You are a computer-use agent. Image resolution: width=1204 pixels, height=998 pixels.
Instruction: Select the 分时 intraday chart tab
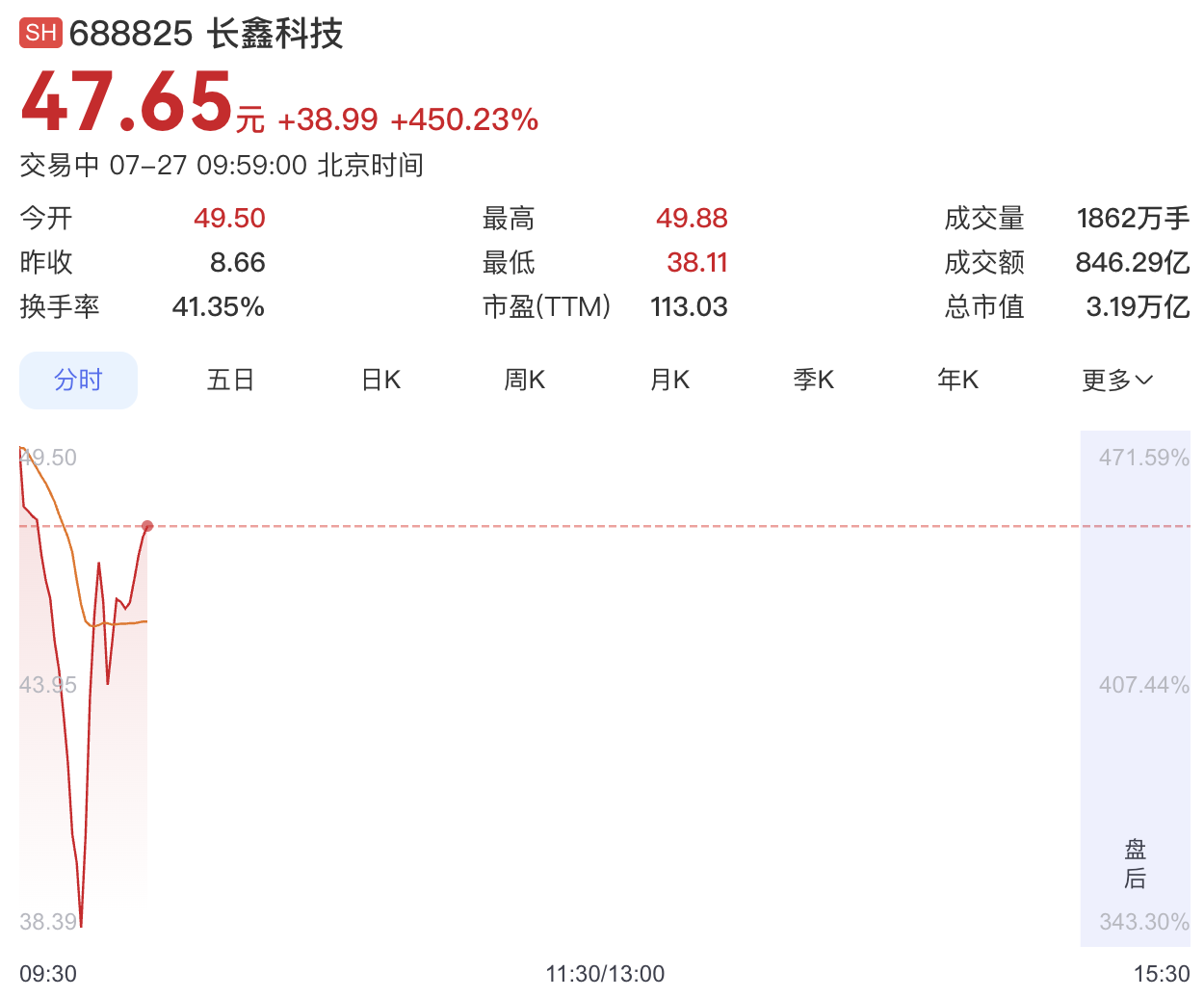pyautogui.click(x=78, y=381)
